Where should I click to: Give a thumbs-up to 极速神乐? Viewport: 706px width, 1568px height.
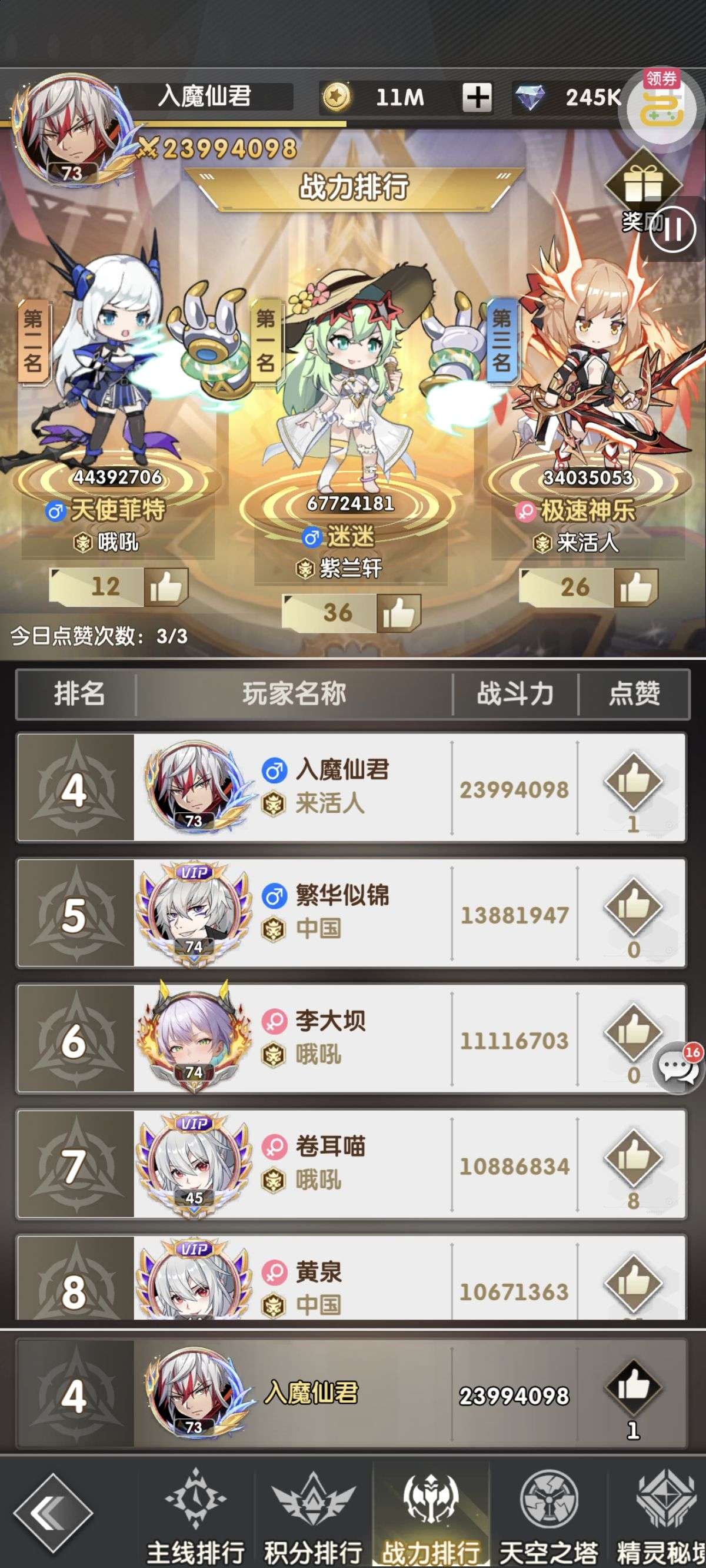tap(636, 587)
